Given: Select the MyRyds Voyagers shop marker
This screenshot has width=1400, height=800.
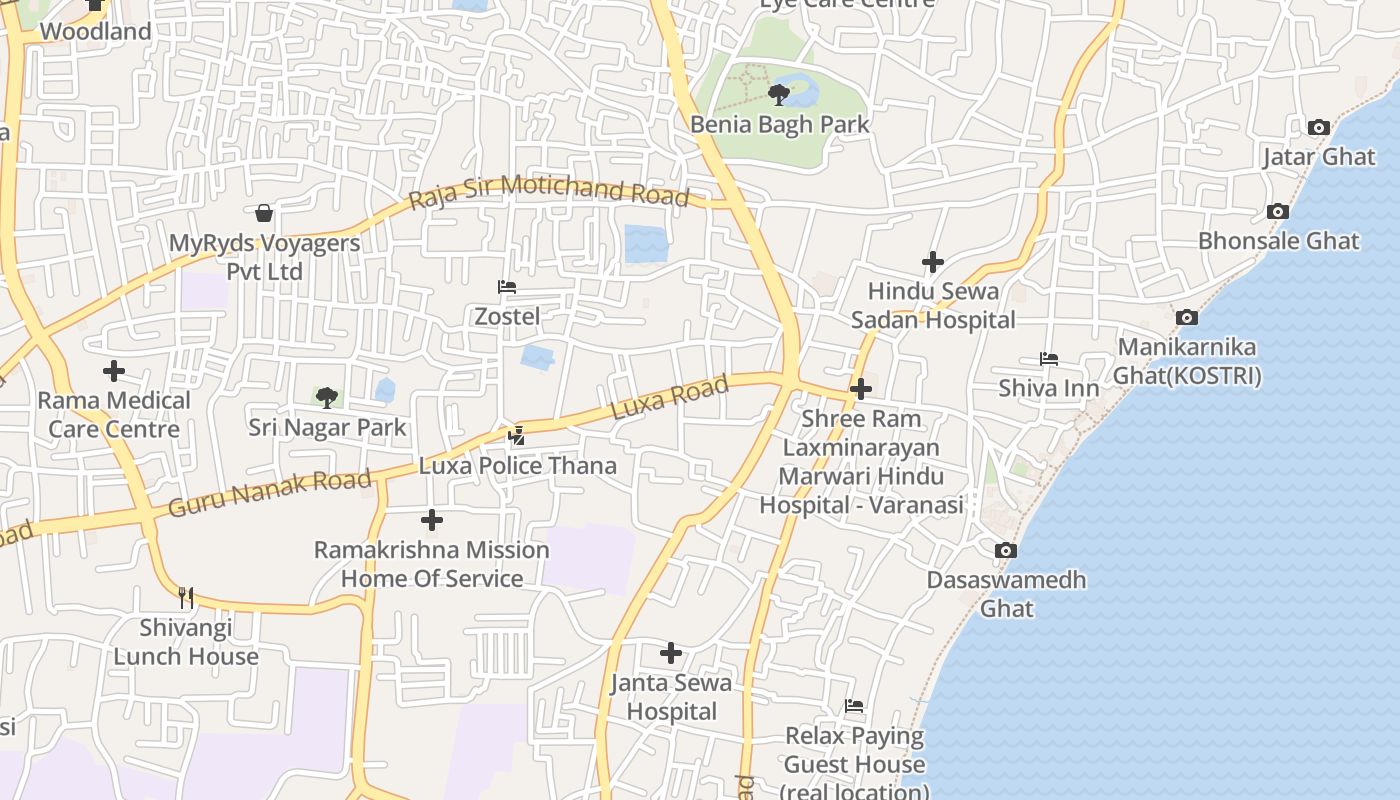Looking at the screenshot, I should tap(264, 213).
